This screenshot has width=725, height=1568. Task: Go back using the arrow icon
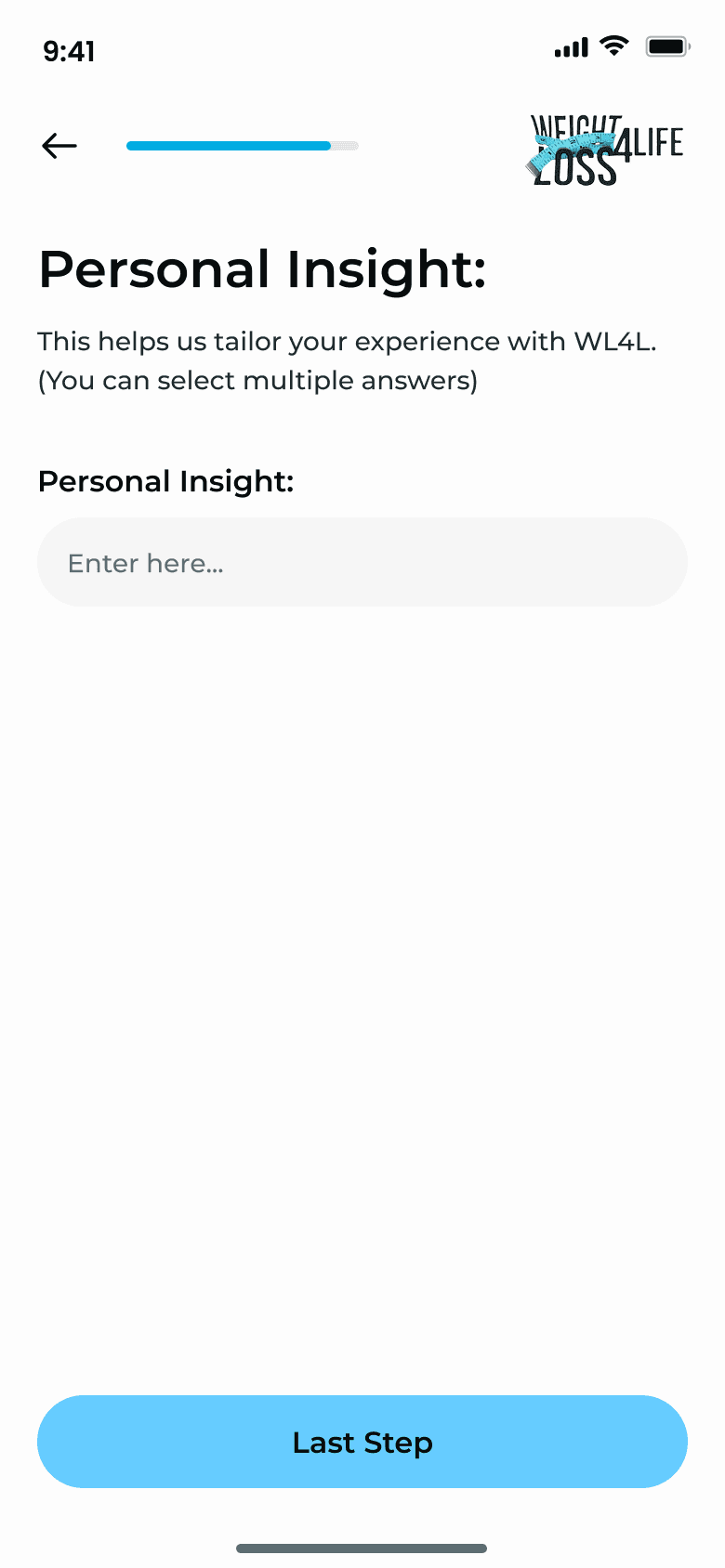click(59, 146)
